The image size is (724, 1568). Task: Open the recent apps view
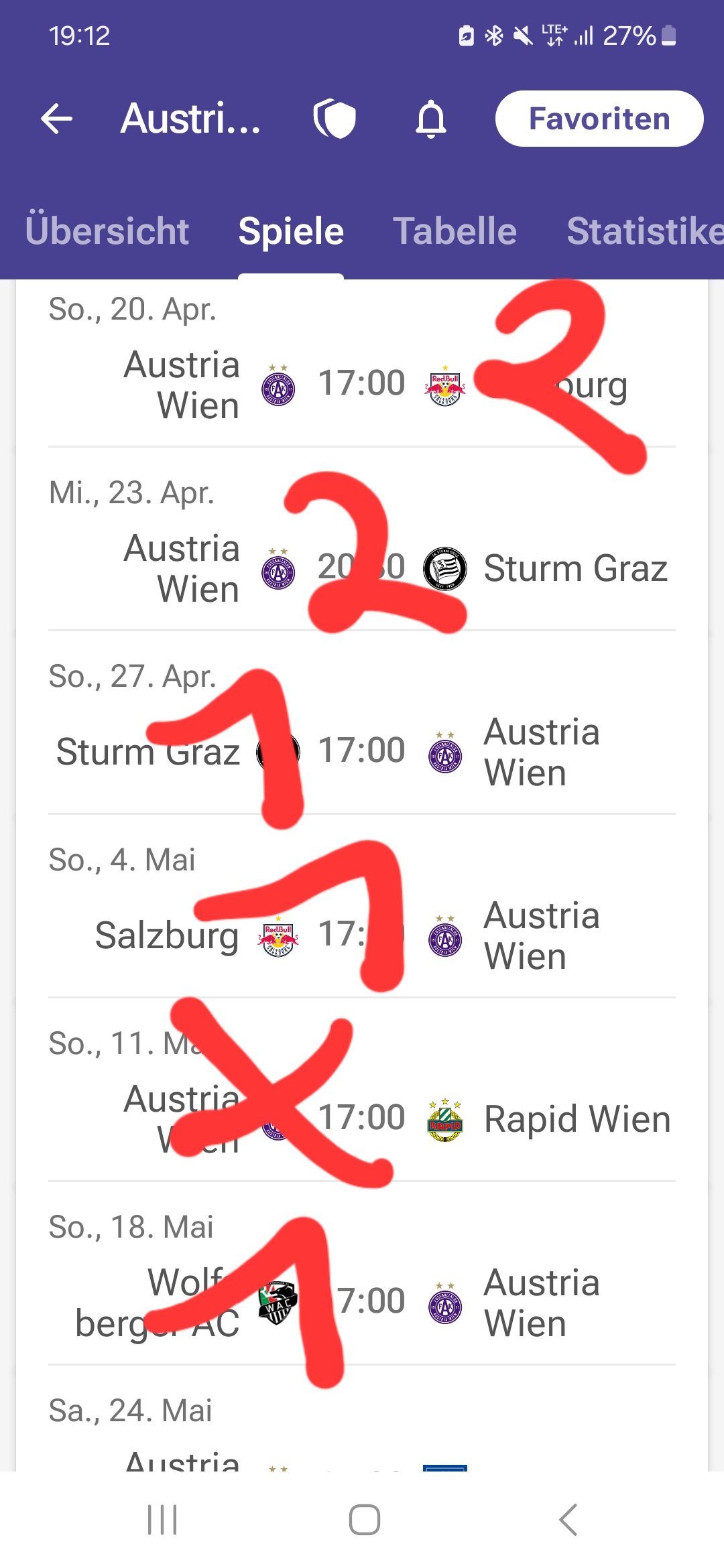[162, 1519]
